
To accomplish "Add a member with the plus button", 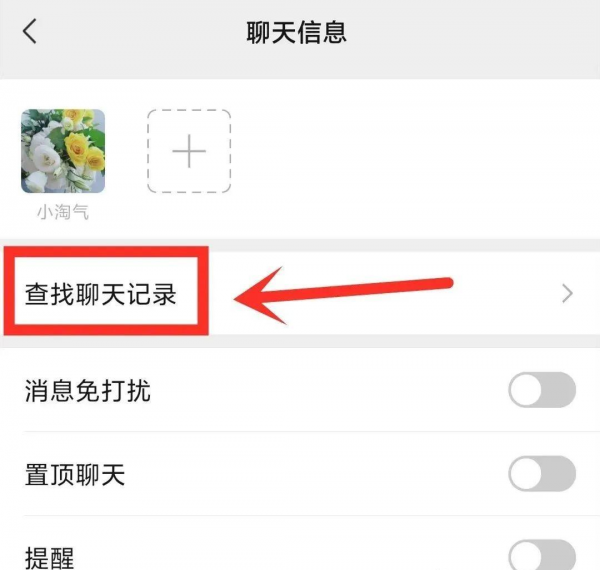I will pyautogui.click(x=189, y=151).
